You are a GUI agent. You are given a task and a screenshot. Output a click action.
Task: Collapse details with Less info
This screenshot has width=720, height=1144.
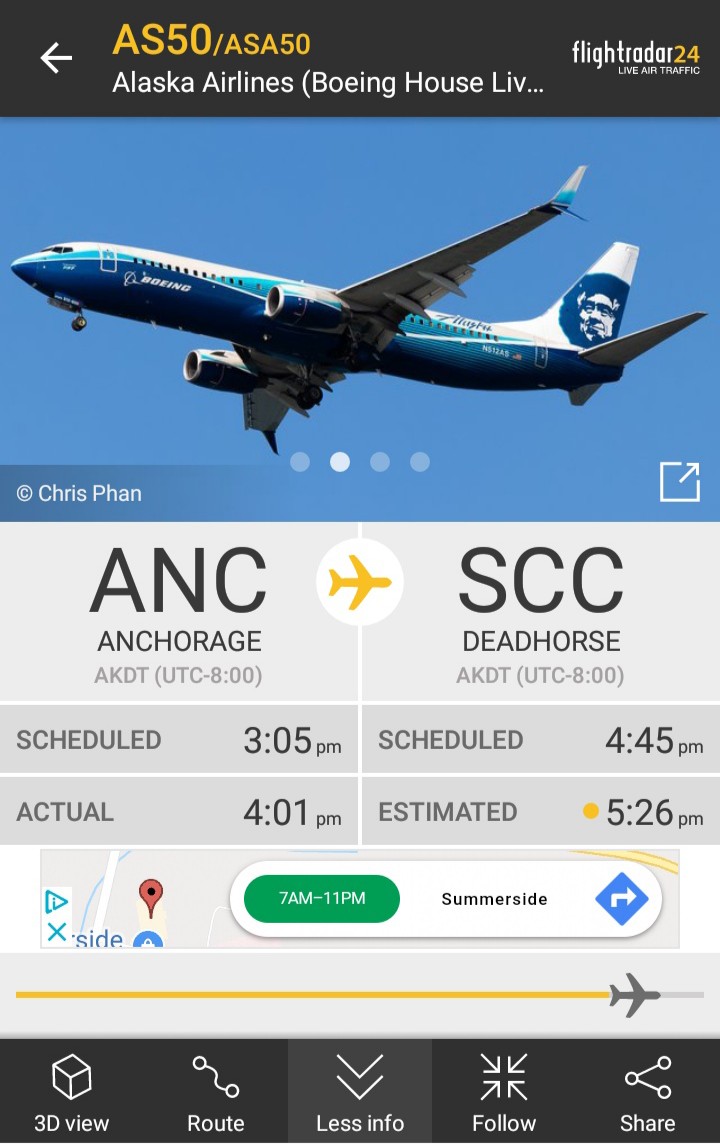(360, 1094)
